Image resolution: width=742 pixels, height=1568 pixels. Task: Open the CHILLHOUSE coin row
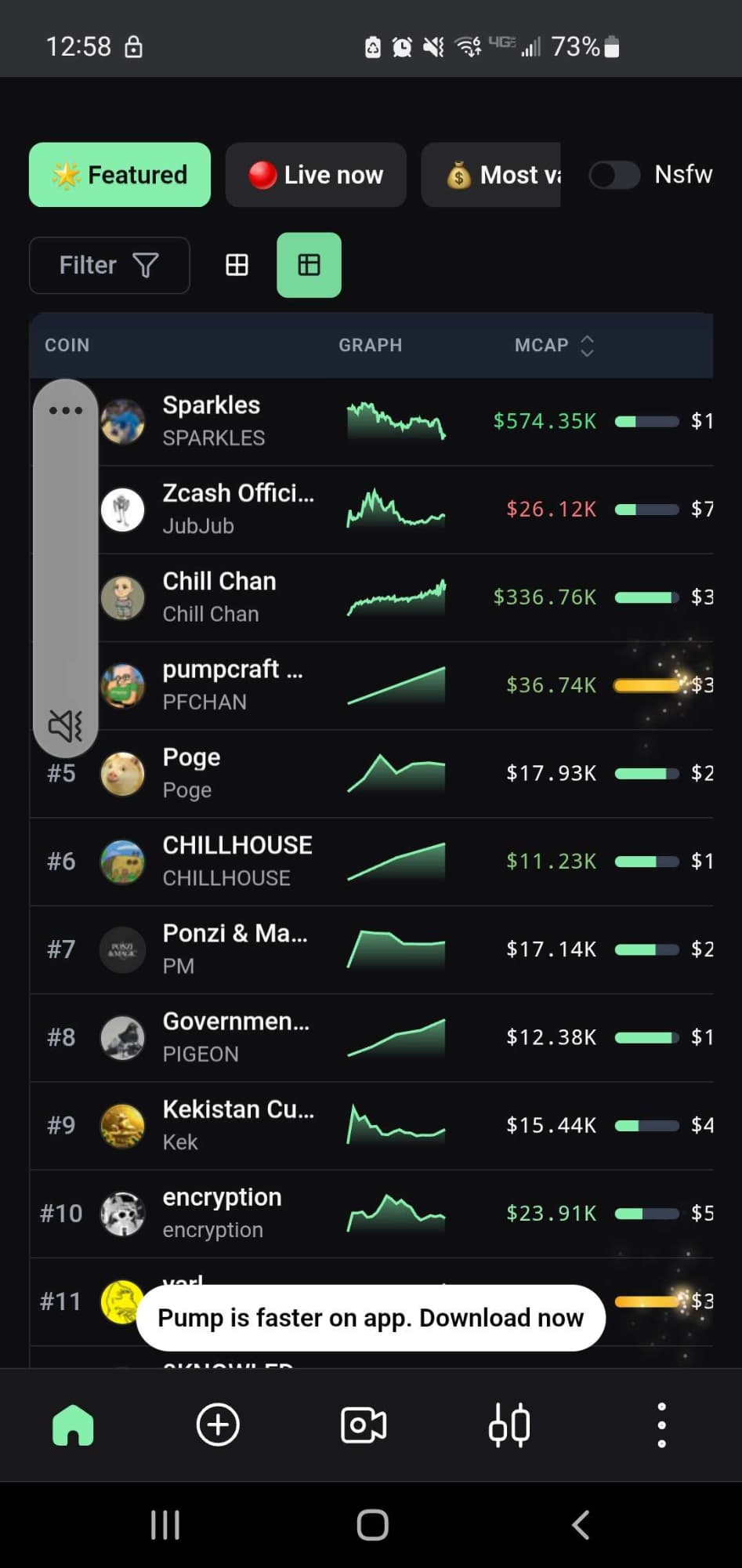click(x=237, y=861)
